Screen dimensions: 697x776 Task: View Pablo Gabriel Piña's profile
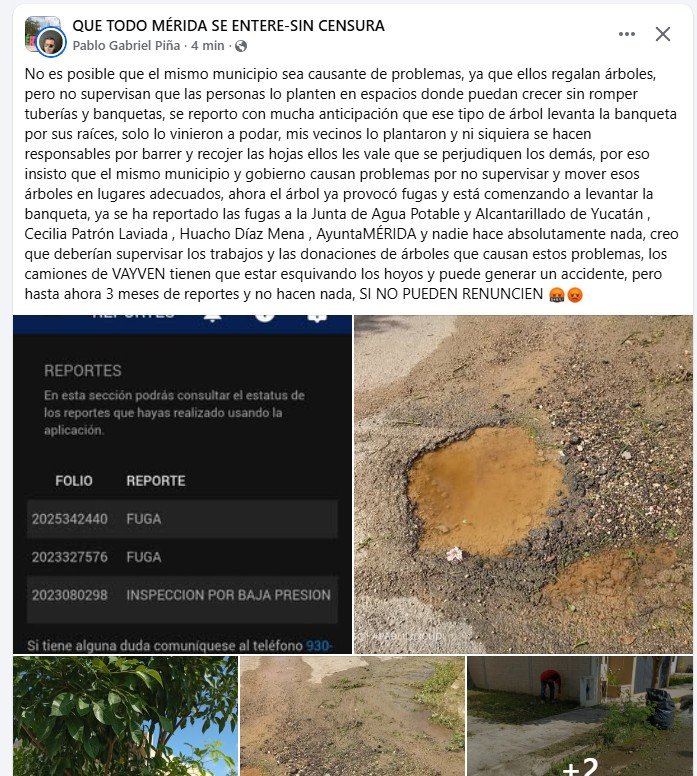[128, 46]
